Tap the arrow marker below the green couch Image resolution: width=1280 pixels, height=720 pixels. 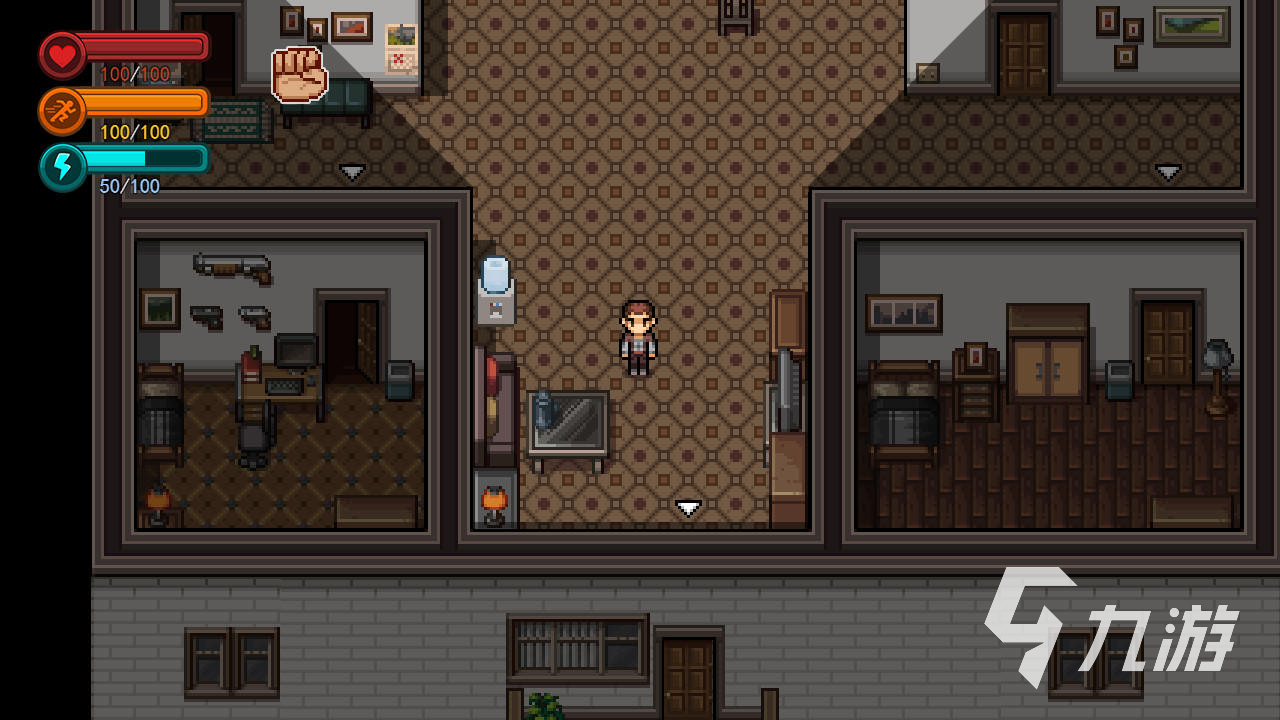point(352,172)
